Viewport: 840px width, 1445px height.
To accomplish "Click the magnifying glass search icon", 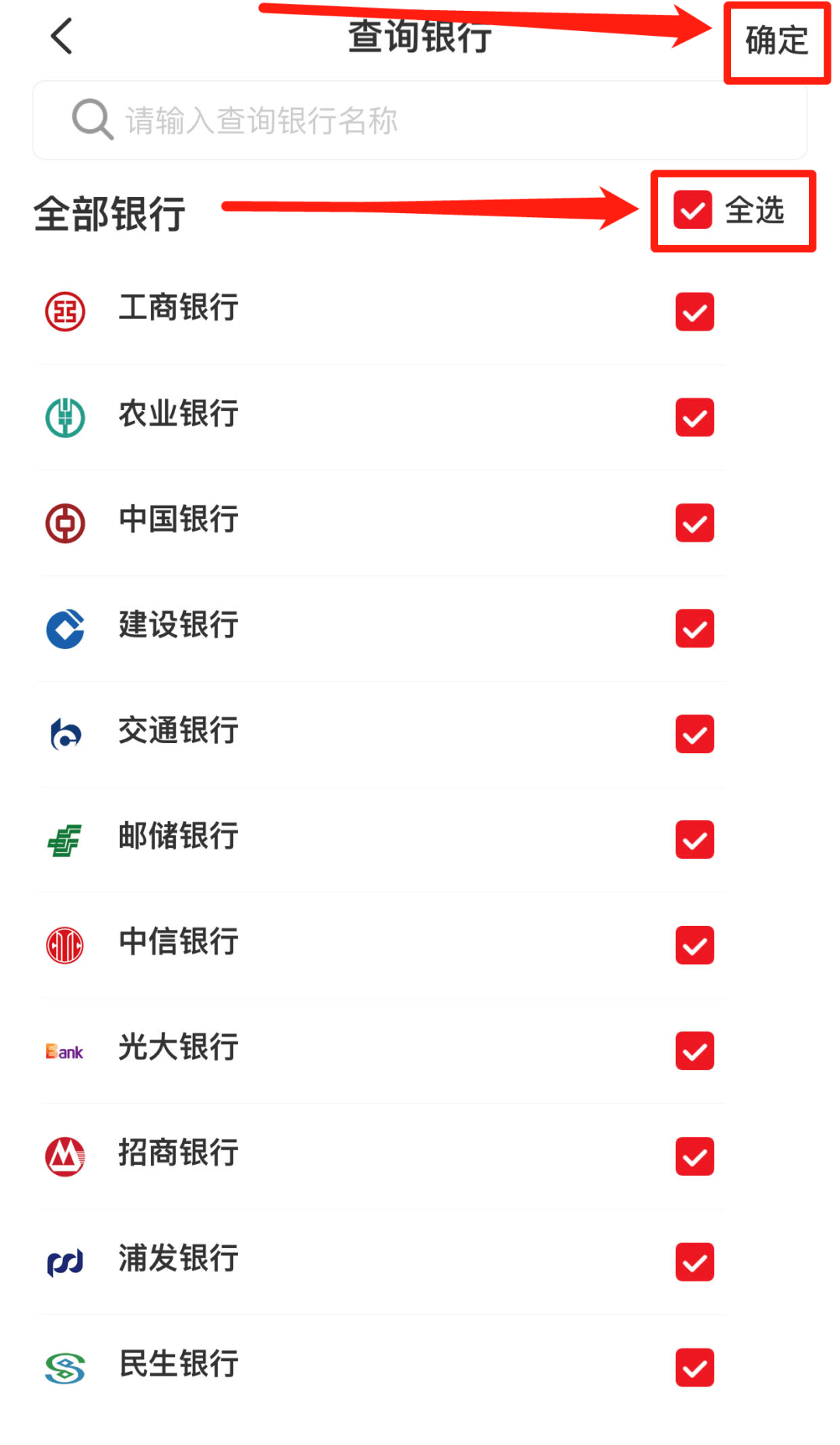I will [x=91, y=118].
